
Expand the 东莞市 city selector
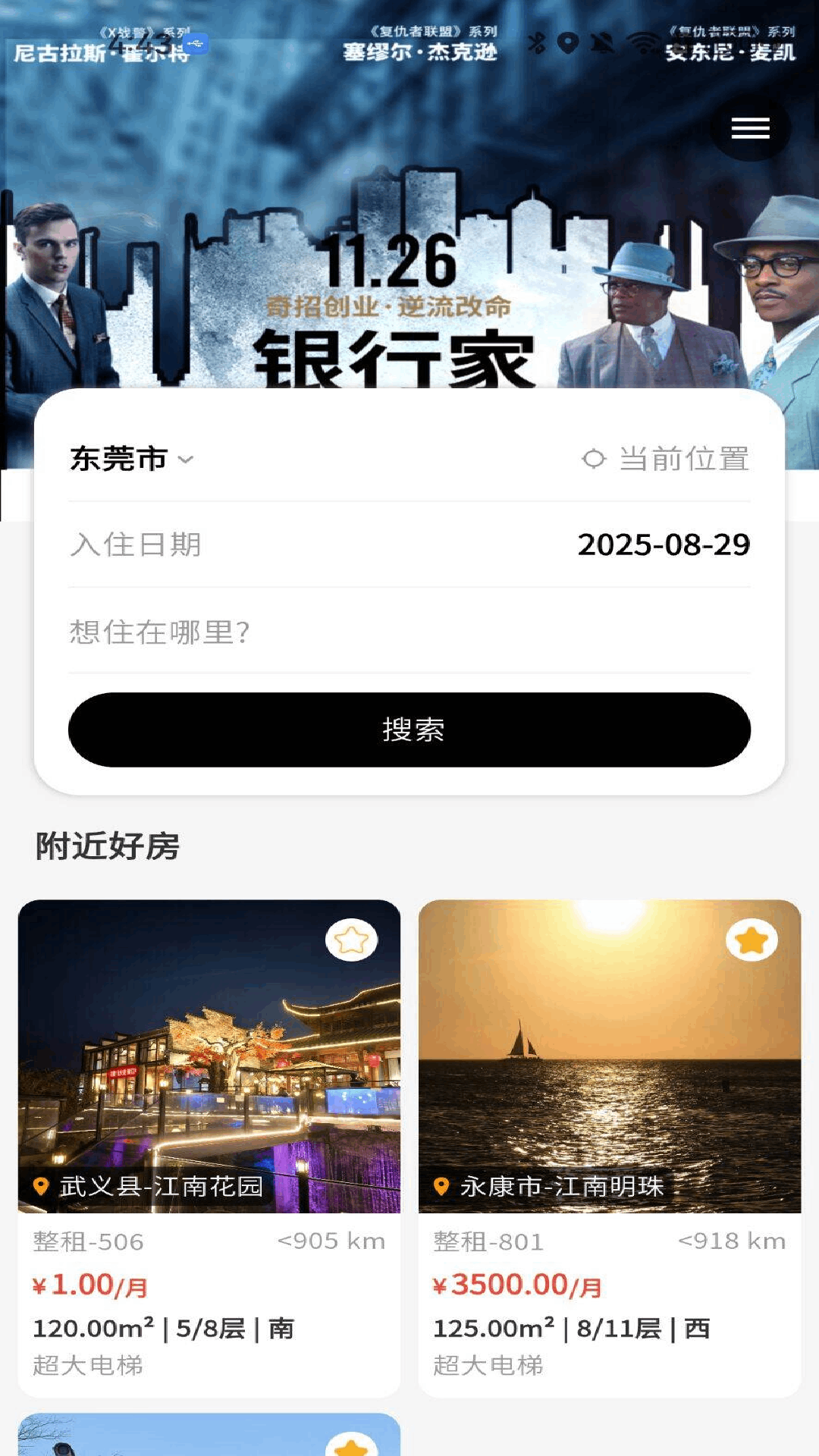pyautogui.click(x=127, y=458)
